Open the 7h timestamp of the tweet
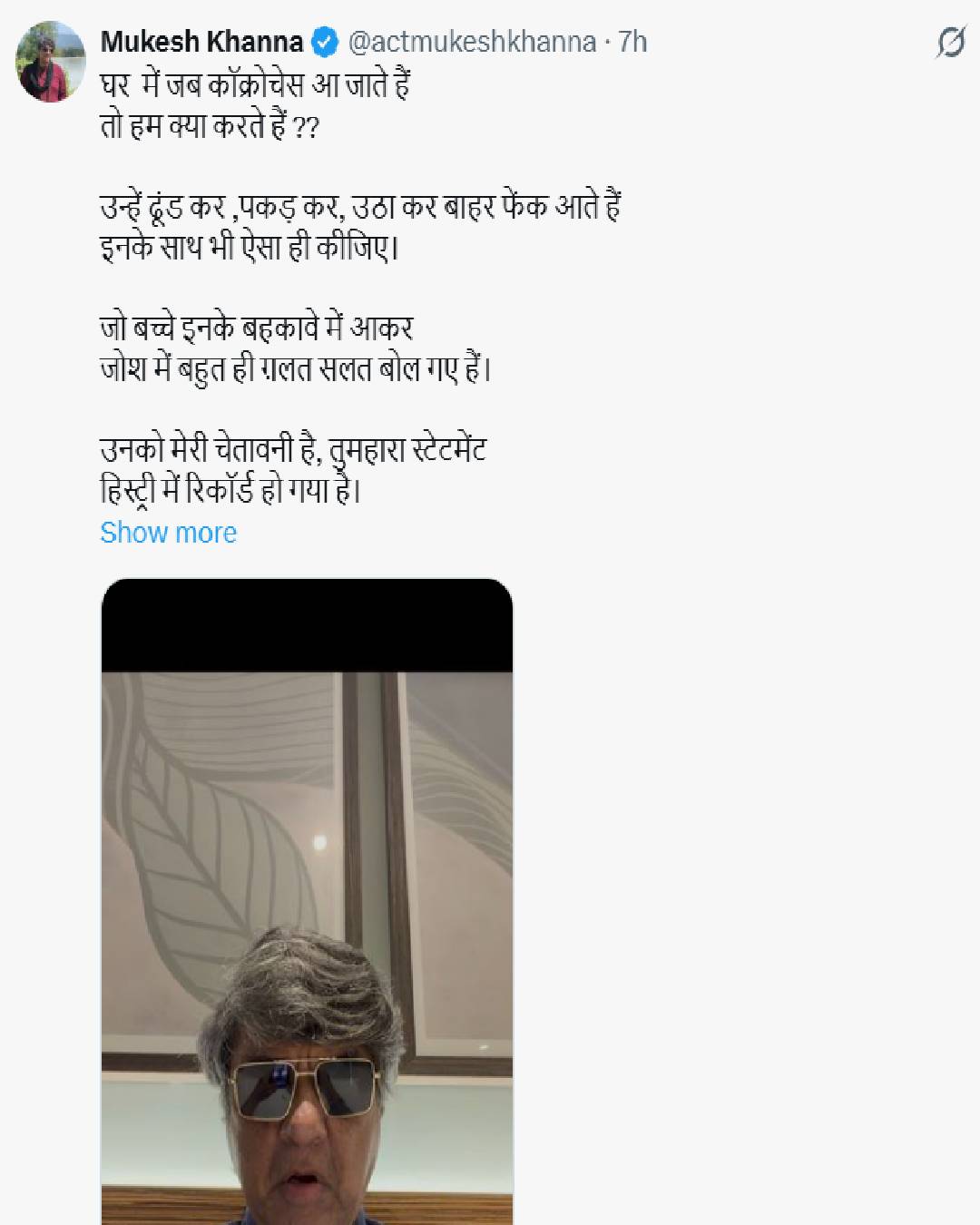This screenshot has height=1225, width=980. [x=632, y=42]
